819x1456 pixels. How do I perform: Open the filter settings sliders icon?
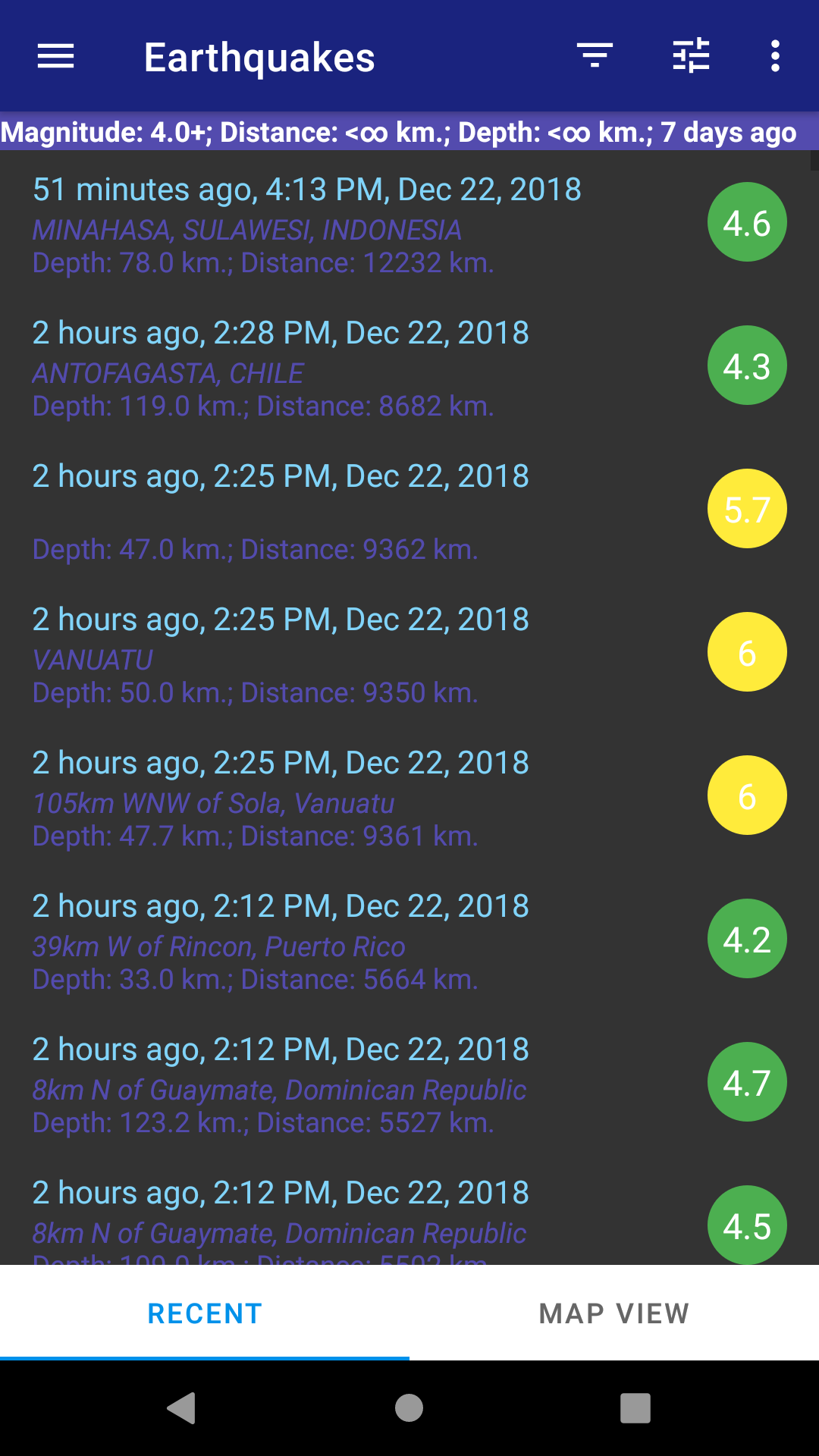point(691,56)
